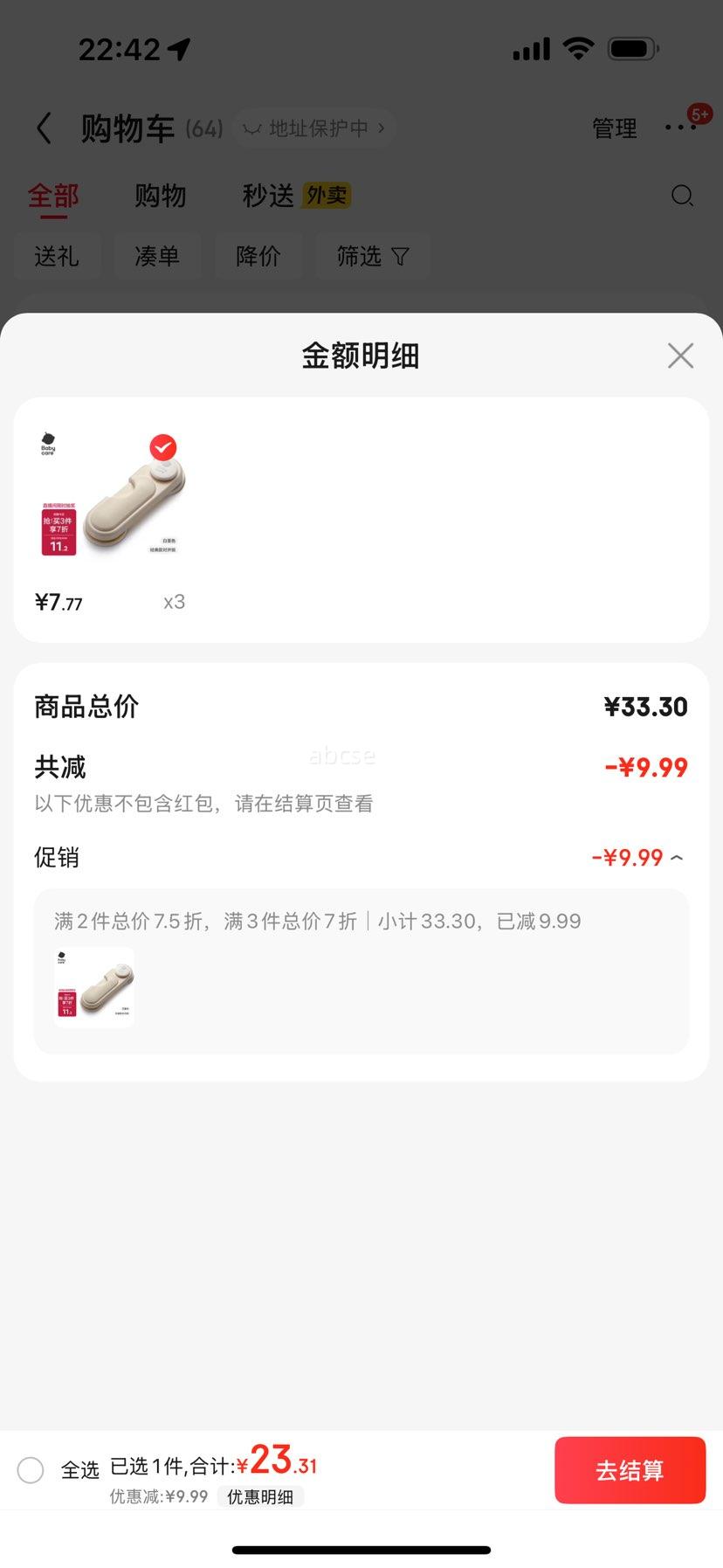Open the 筛选 filter options

[x=372, y=256]
